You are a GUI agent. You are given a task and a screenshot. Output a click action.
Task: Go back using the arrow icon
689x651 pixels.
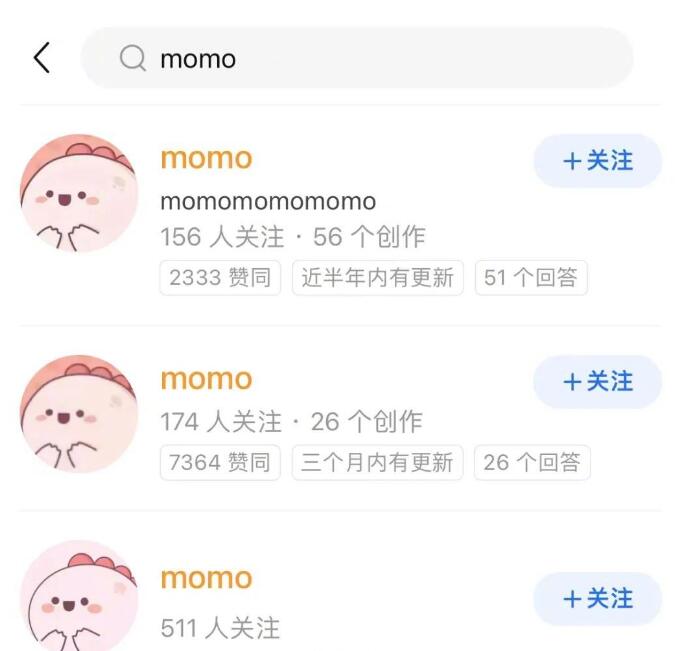click(41, 58)
